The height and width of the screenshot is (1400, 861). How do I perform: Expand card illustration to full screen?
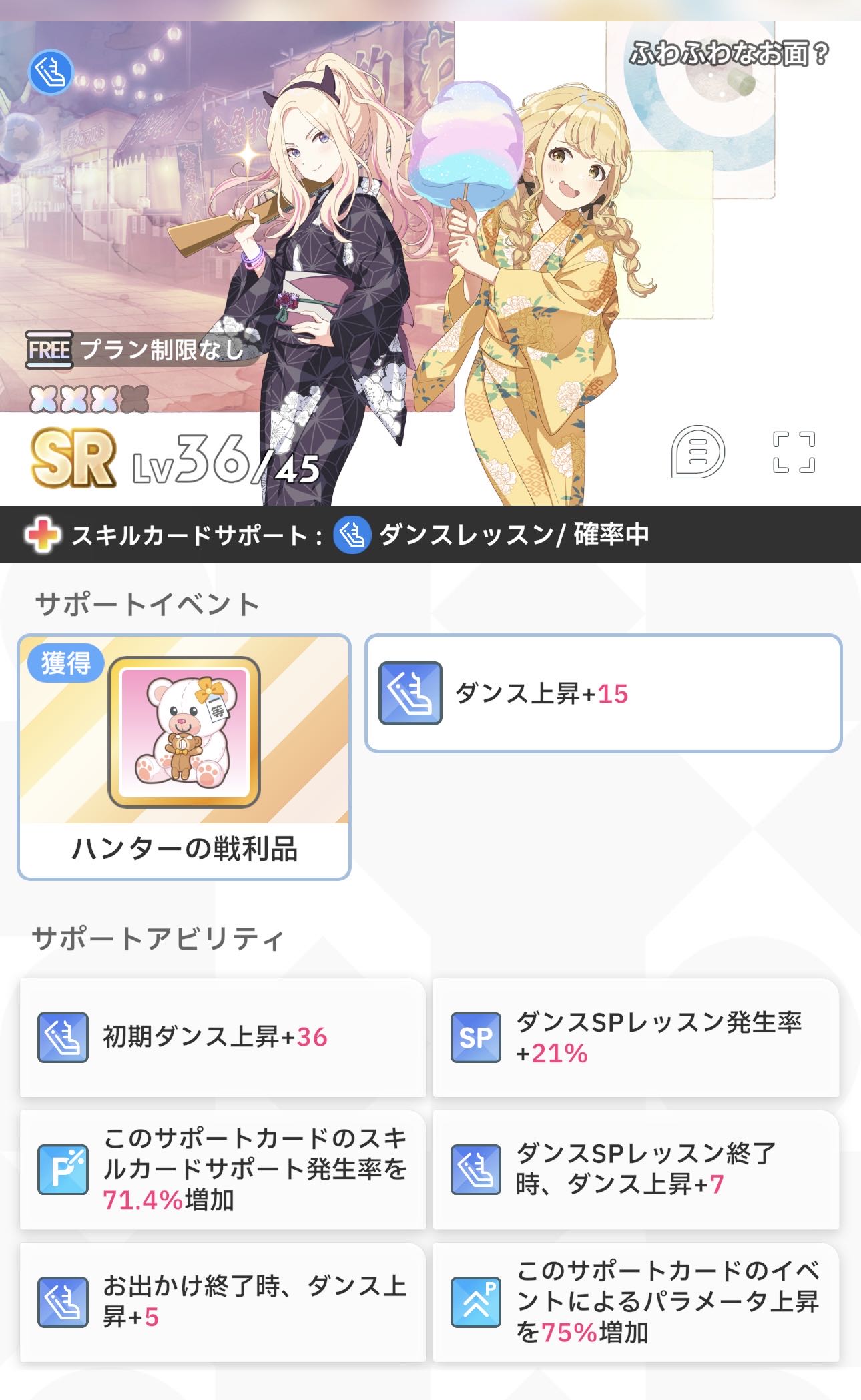tap(794, 452)
